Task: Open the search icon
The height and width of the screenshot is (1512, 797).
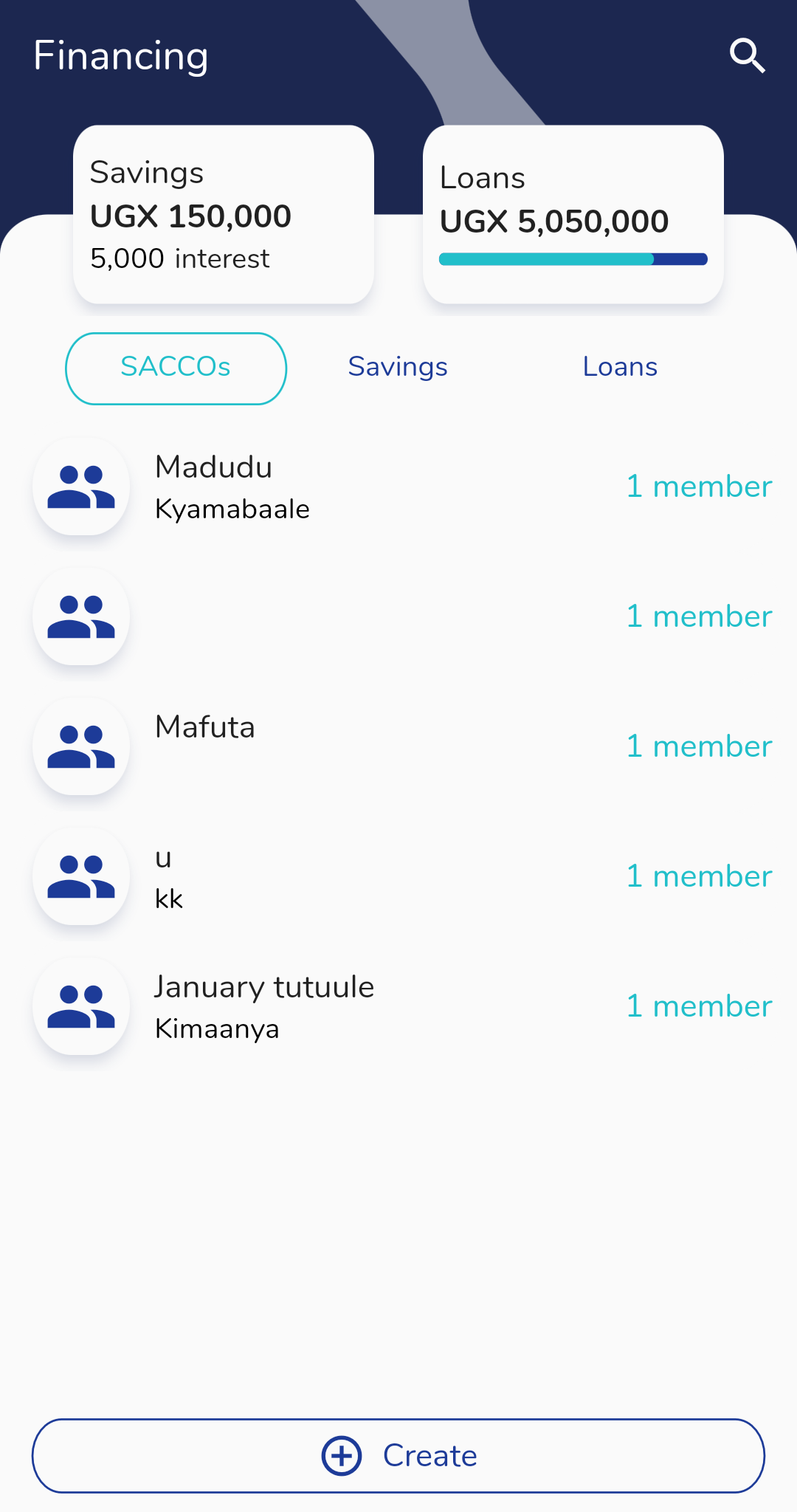Action: [748, 55]
